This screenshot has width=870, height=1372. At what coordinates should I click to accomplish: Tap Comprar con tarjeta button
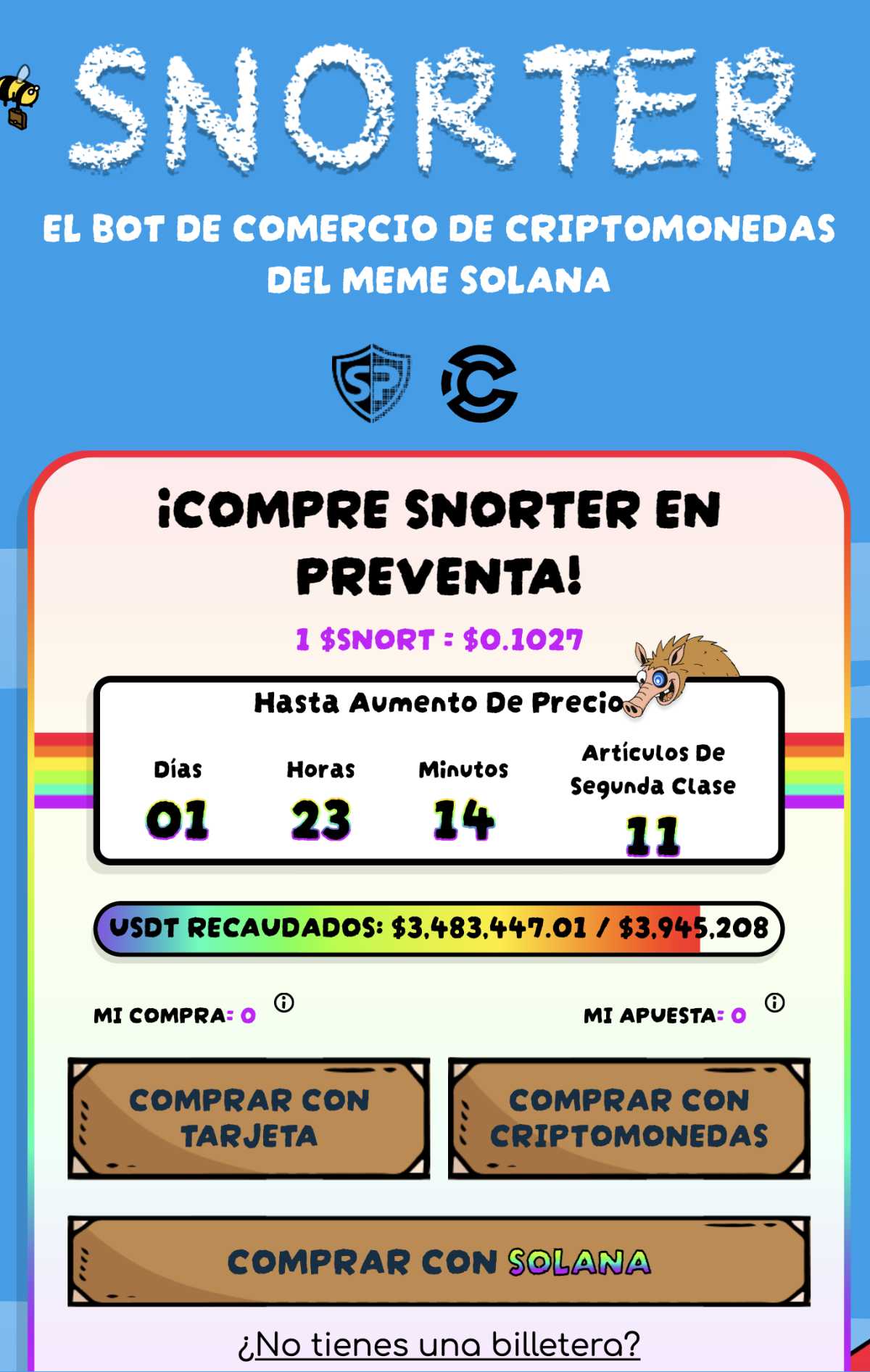(x=249, y=1118)
